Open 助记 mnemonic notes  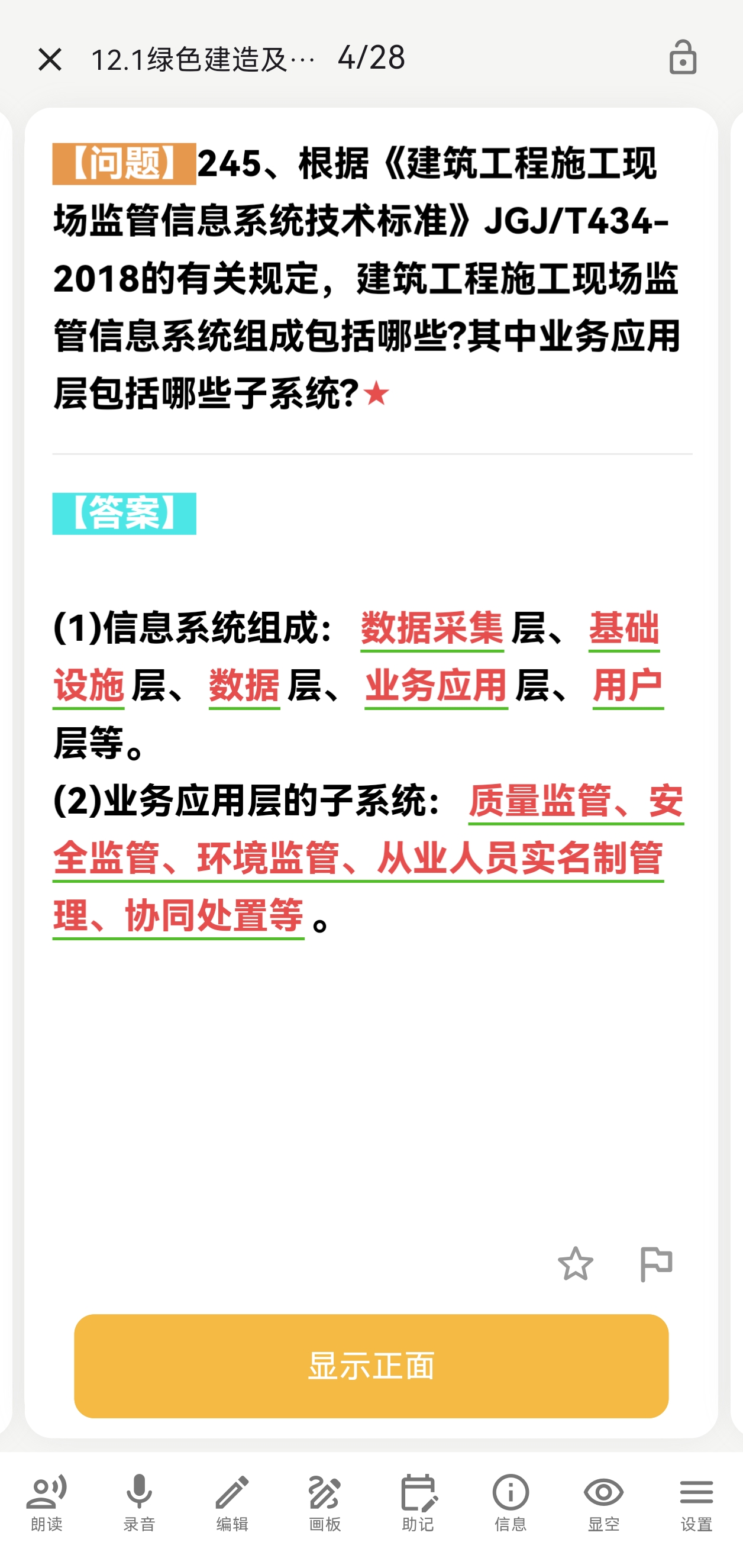click(x=418, y=1502)
